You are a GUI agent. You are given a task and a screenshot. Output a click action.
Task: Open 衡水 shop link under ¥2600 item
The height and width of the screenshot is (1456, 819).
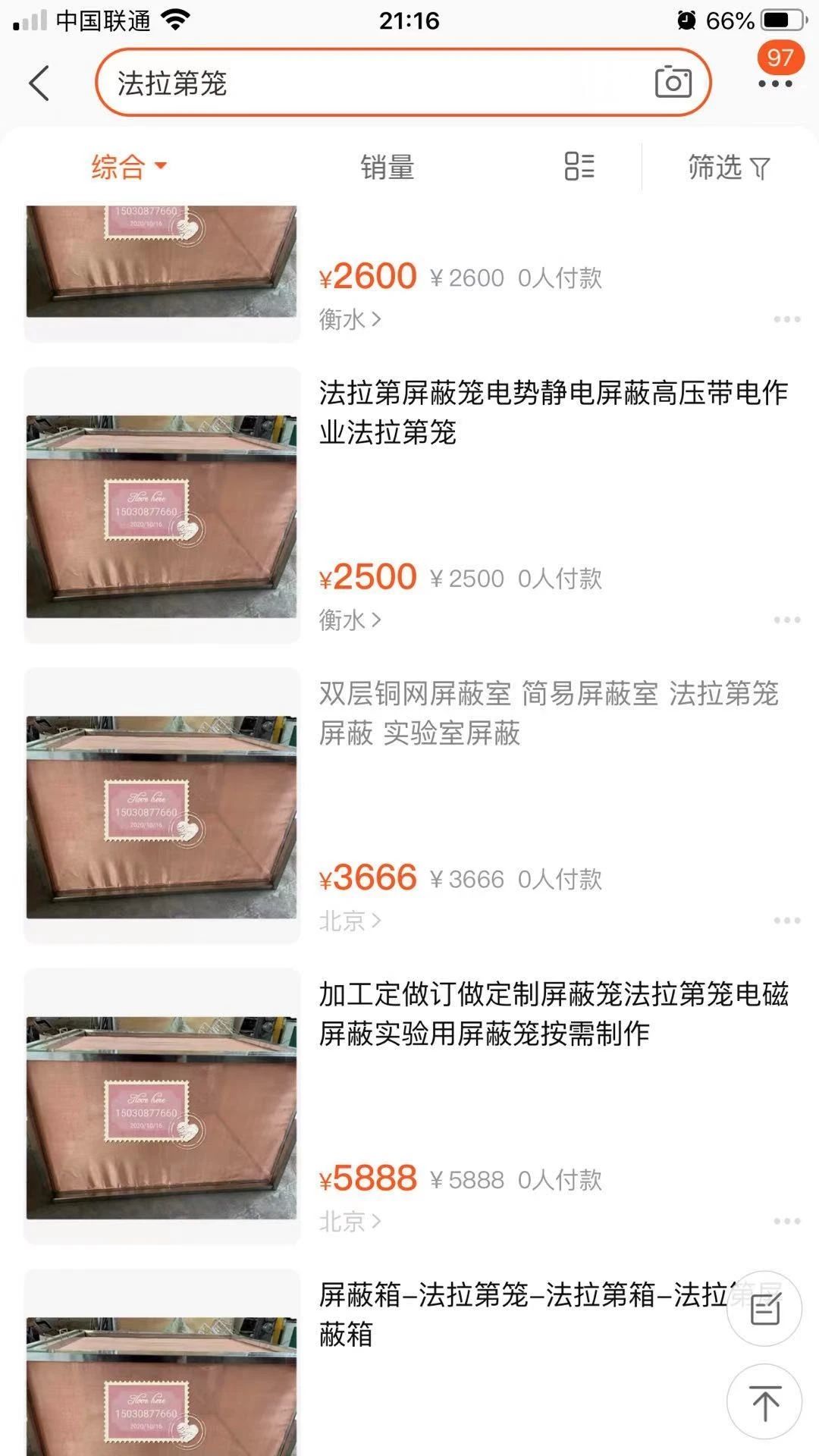pos(350,320)
